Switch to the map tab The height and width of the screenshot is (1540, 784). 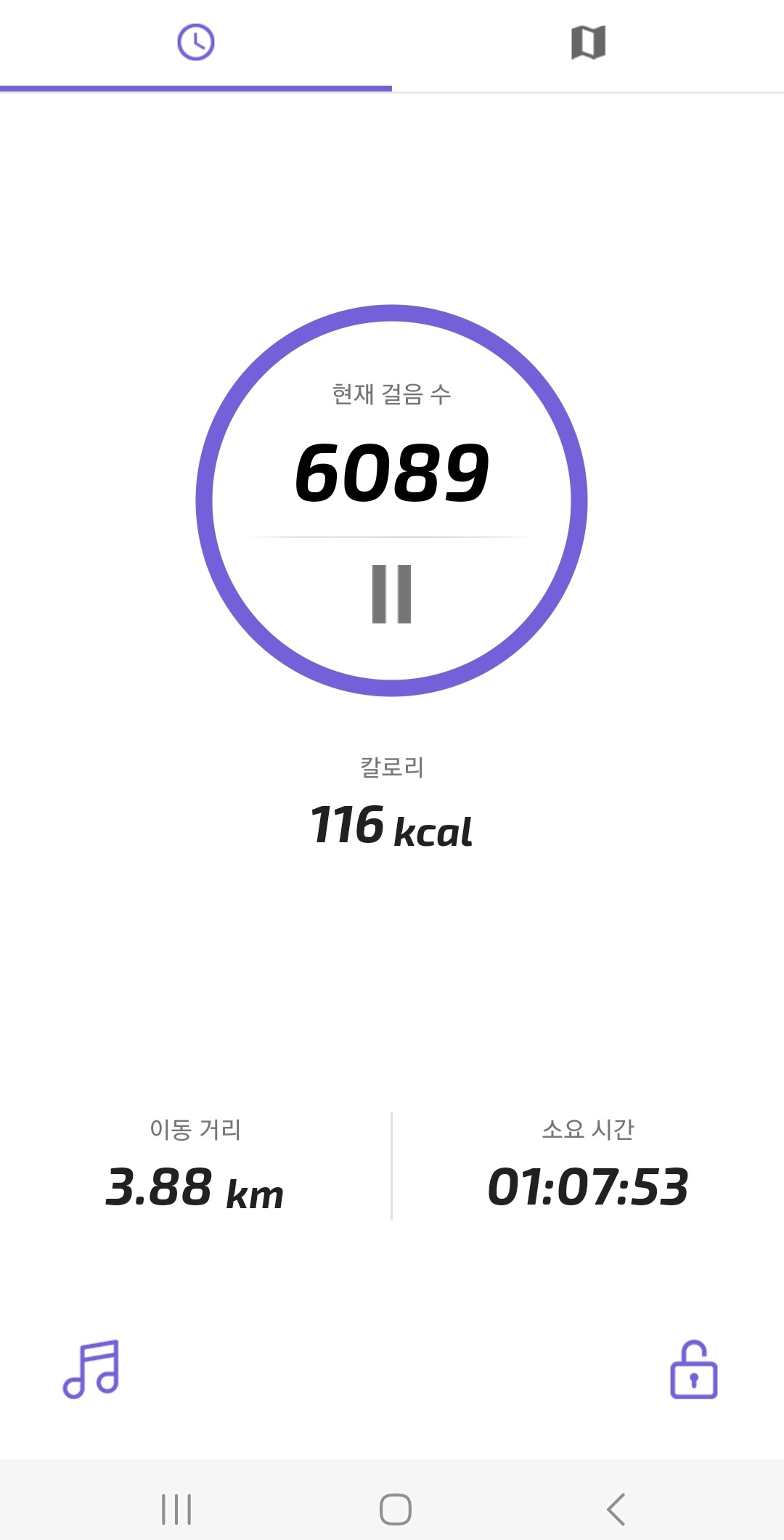point(588,42)
